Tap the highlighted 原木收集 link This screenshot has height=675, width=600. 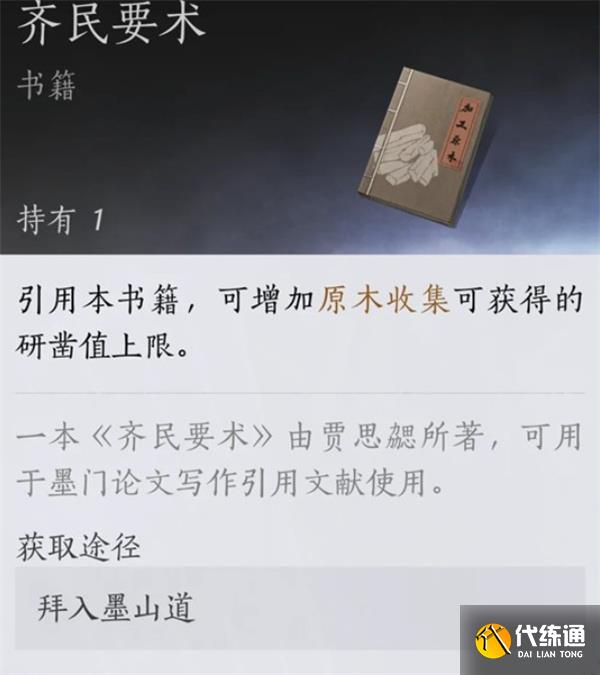384,301
